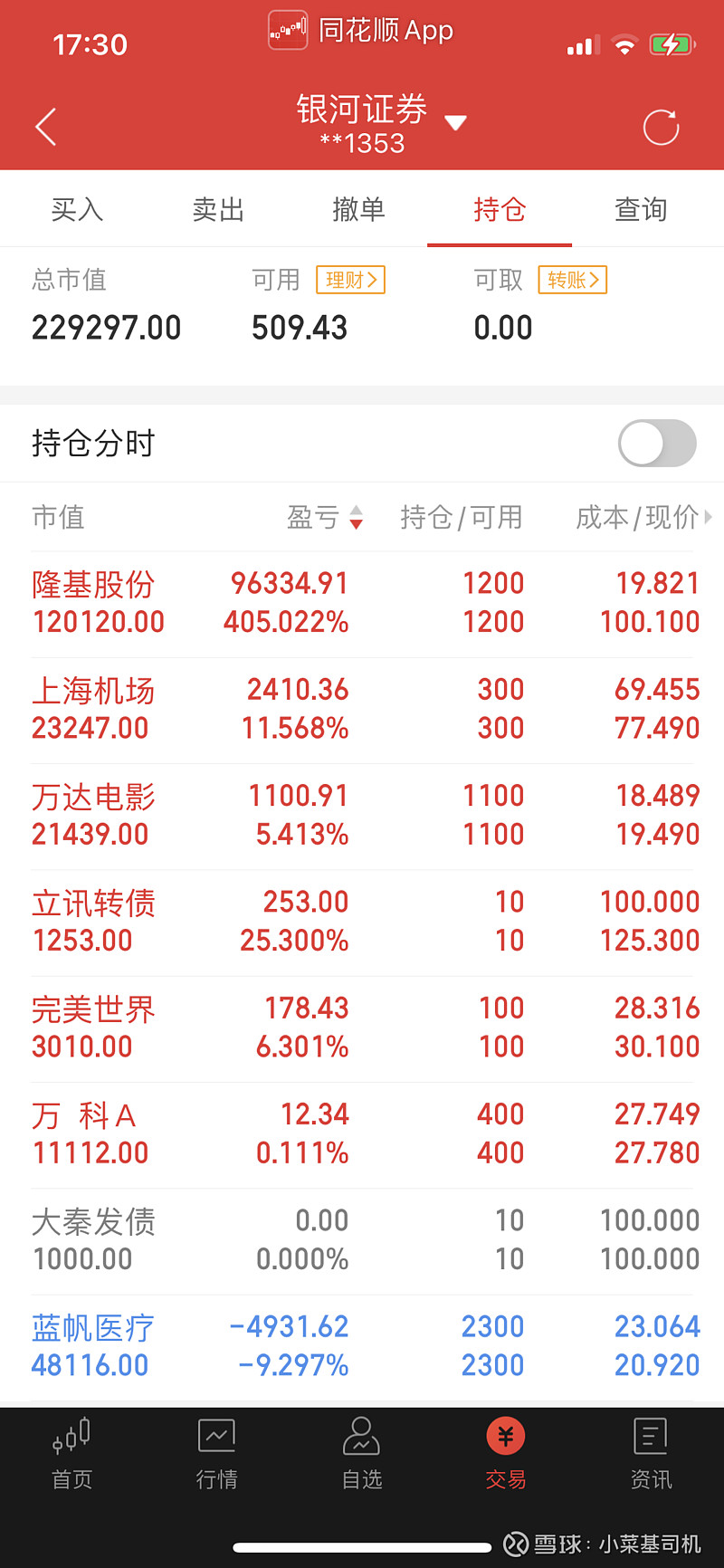Image resolution: width=724 pixels, height=1568 pixels.
Task: Open the 同花顺 App icon at the top
Action: [288, 30]
